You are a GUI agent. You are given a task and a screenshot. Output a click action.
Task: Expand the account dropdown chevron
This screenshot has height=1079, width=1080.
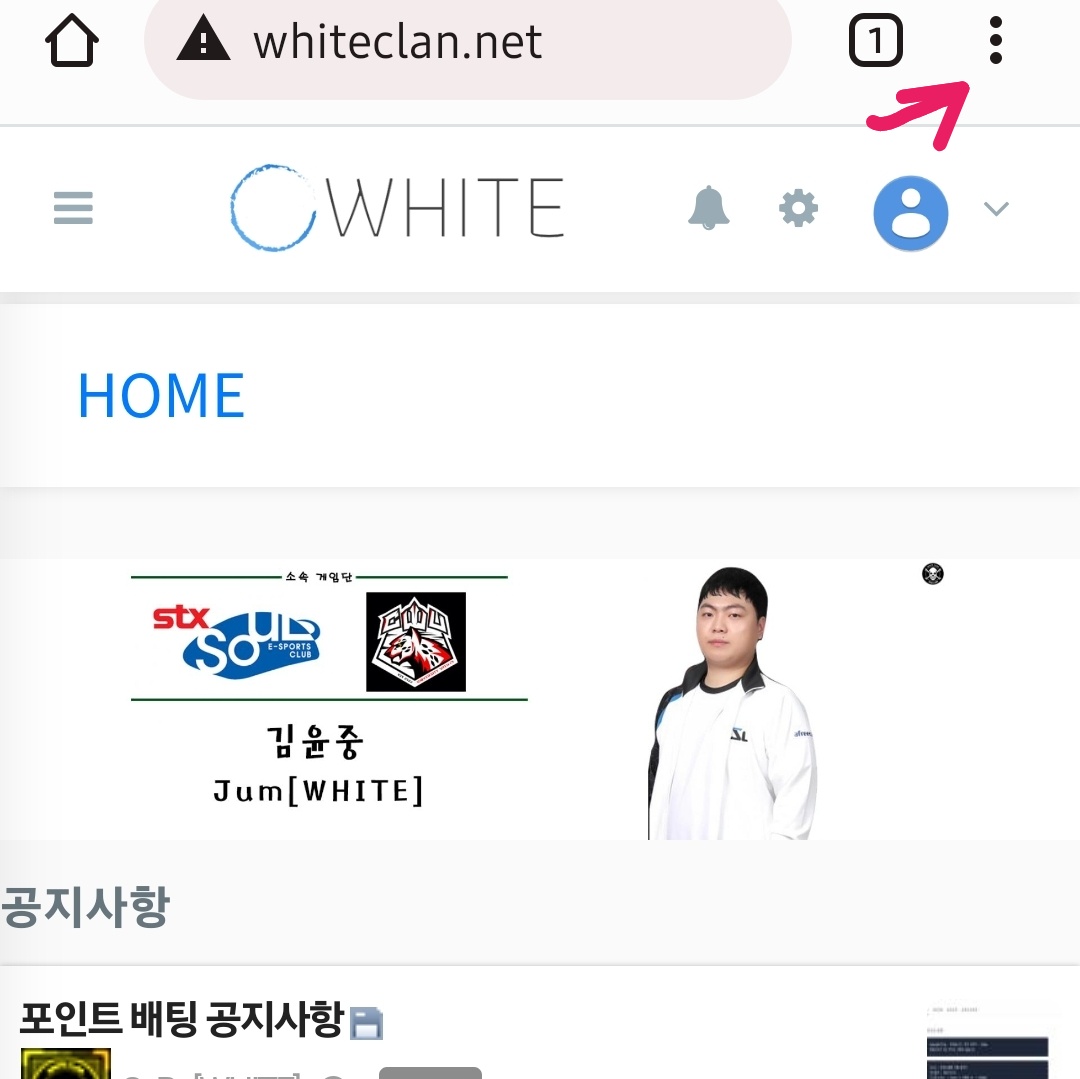996,209
